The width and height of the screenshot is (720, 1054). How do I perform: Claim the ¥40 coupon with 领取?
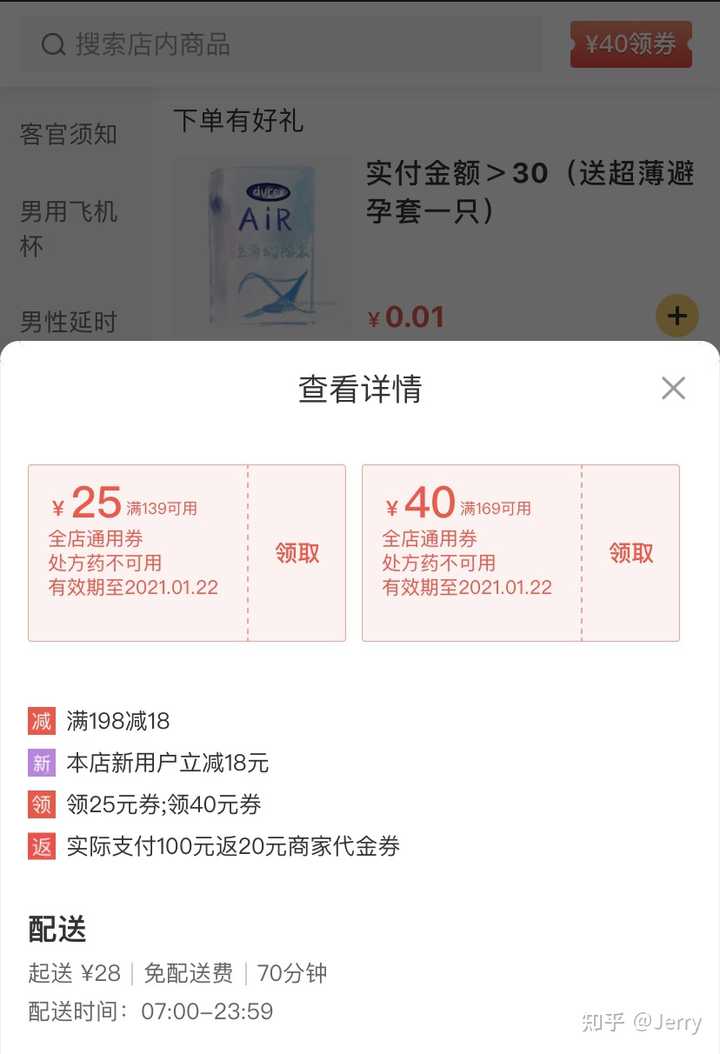coord(631,553)
